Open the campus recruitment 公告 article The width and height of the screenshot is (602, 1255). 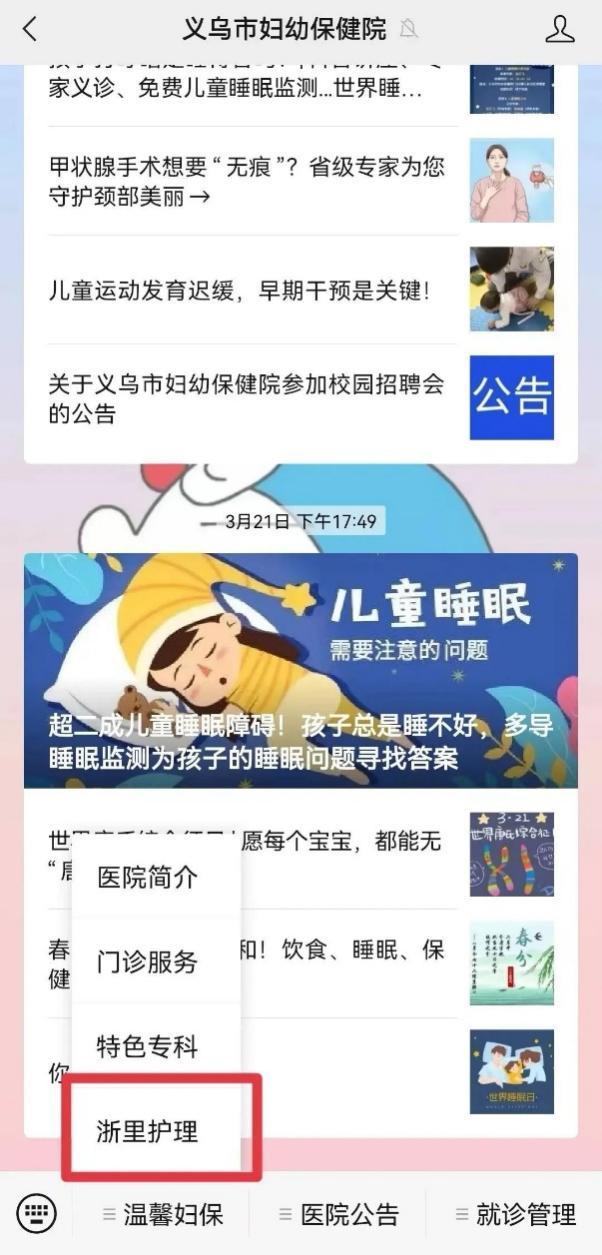pyautogui.click(x=246, y=399)
